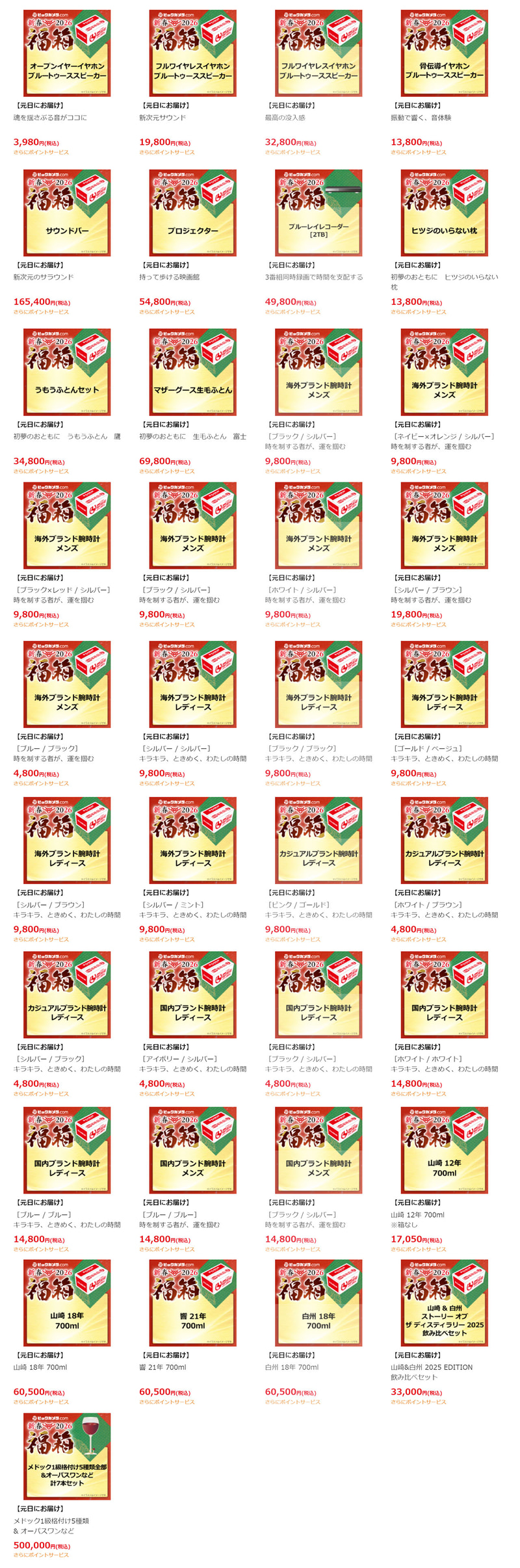Open the projector lucky bag card
The height and width of the screenshot is (1568, 520).
pyautogui.click(x=192, y=213)
